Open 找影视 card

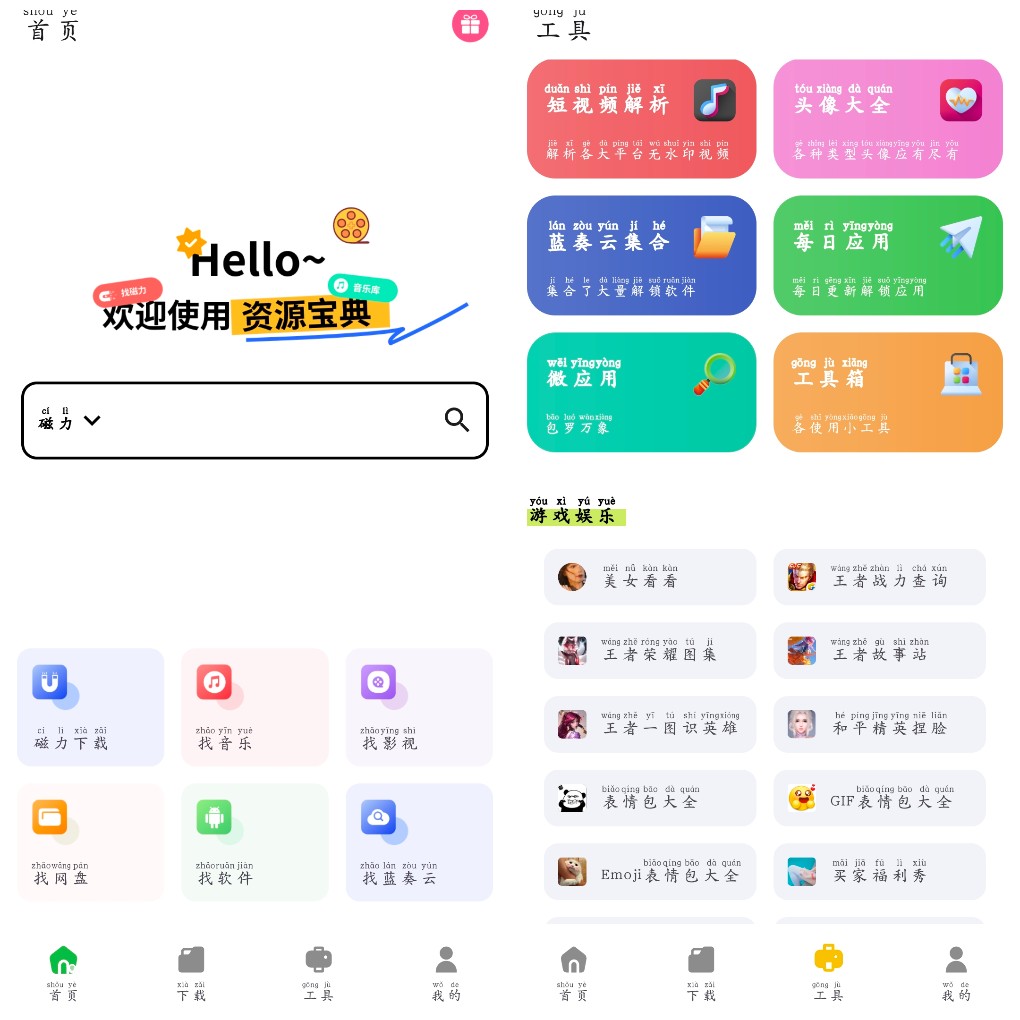click(x=419, y=707)
